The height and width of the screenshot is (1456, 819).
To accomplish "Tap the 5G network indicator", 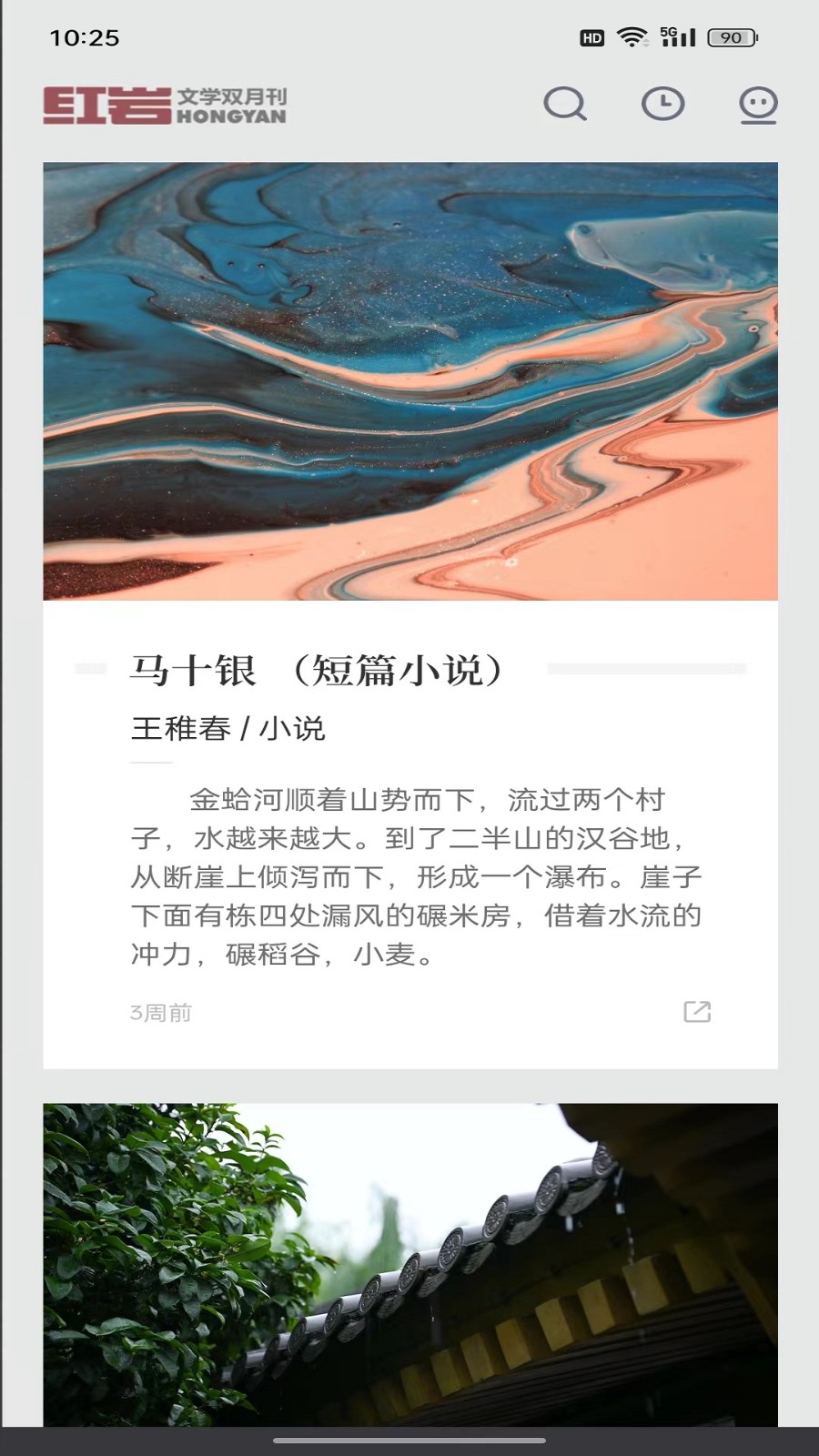I will point(667,31).
